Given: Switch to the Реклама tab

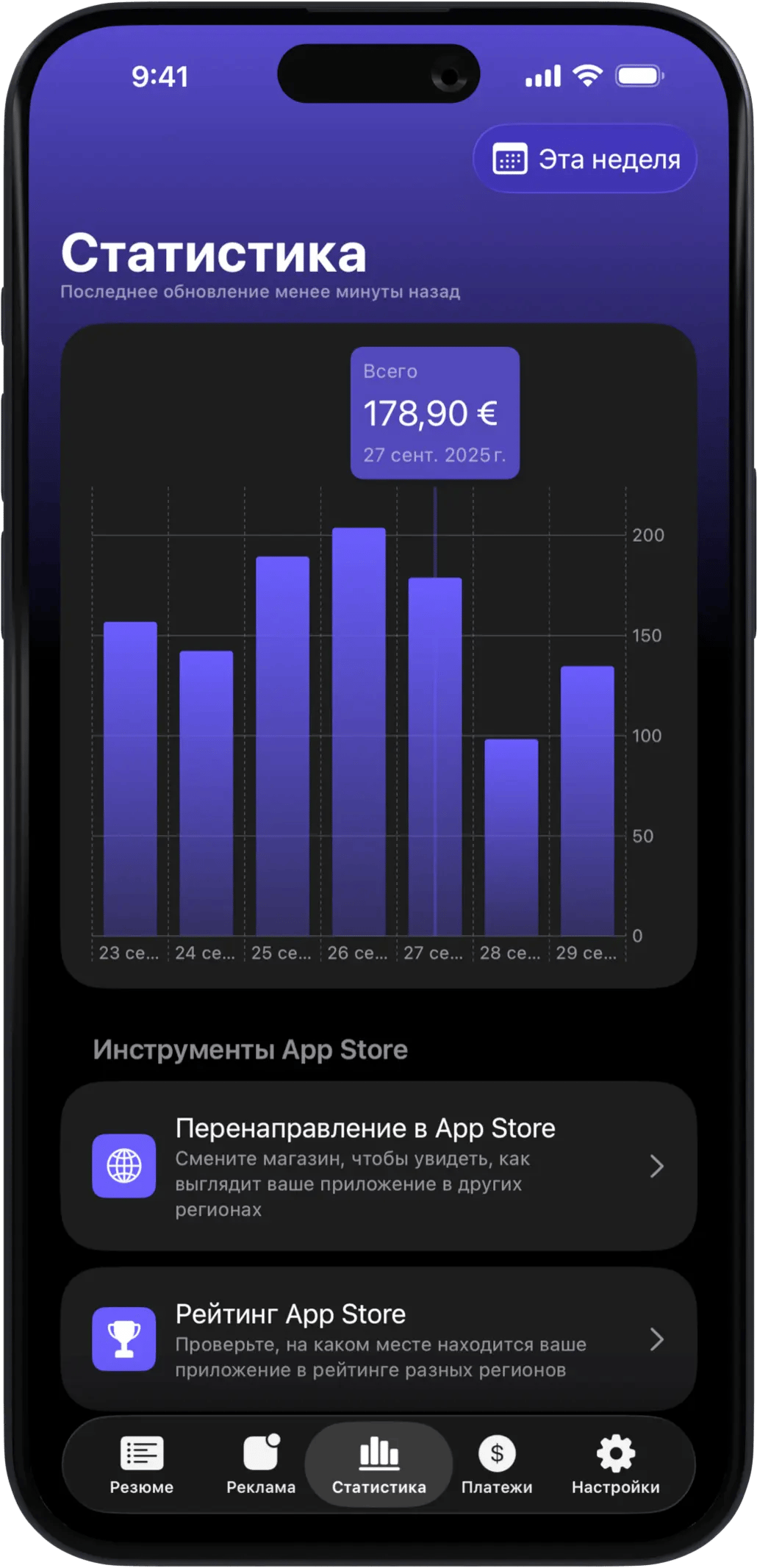Looking at the screenshot, I should 261,1465.
